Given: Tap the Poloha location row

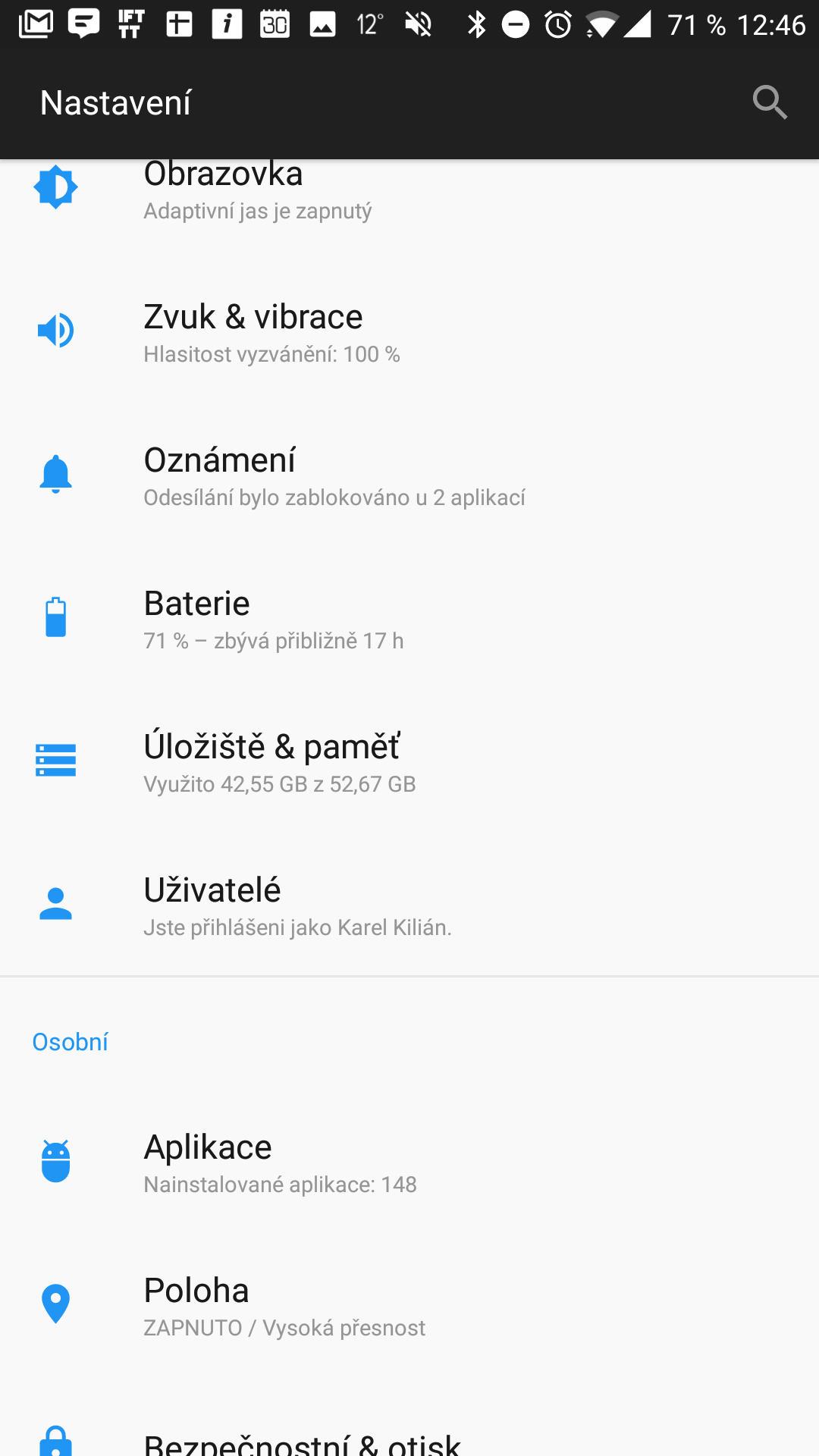Looking at the screenshot, I should point(409,1304).
